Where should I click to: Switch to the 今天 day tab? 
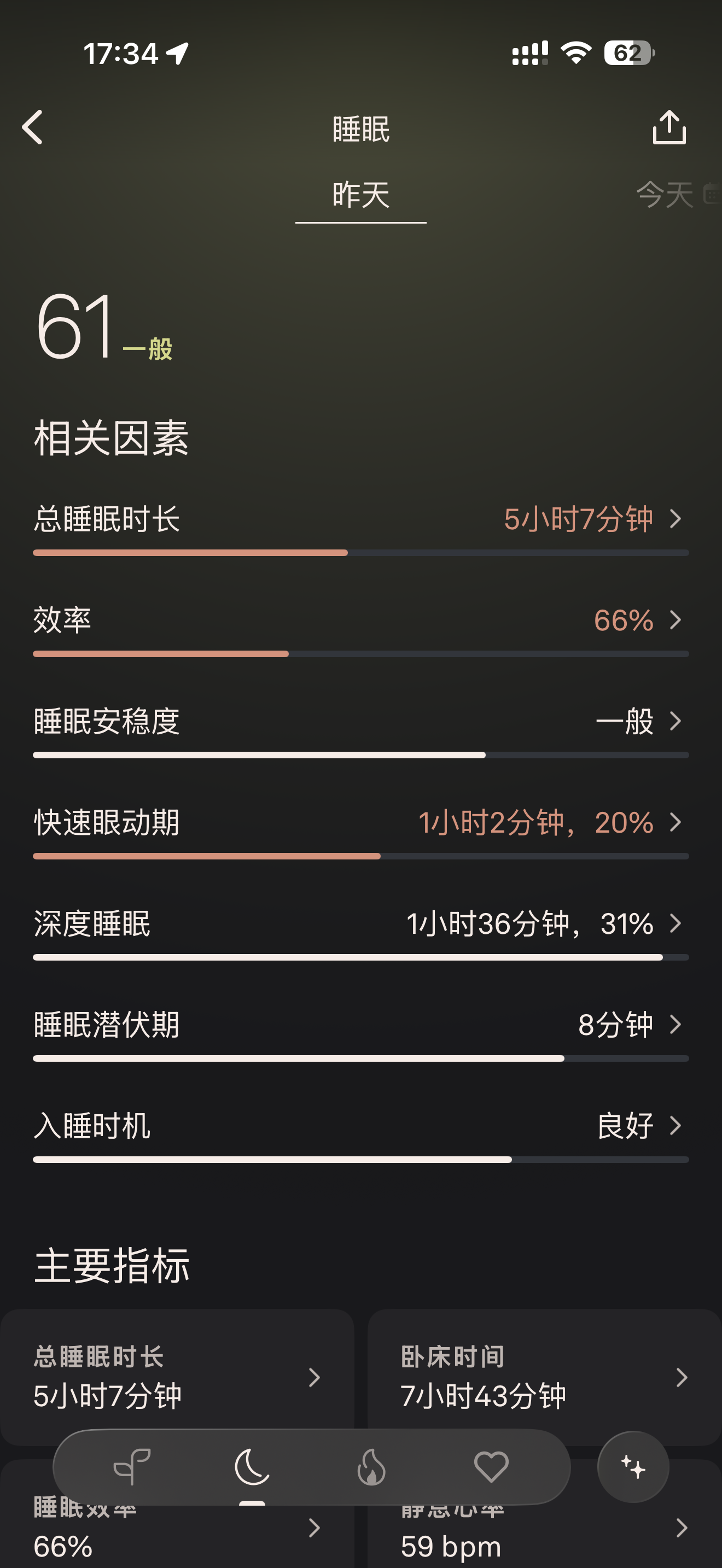point(665,195)
